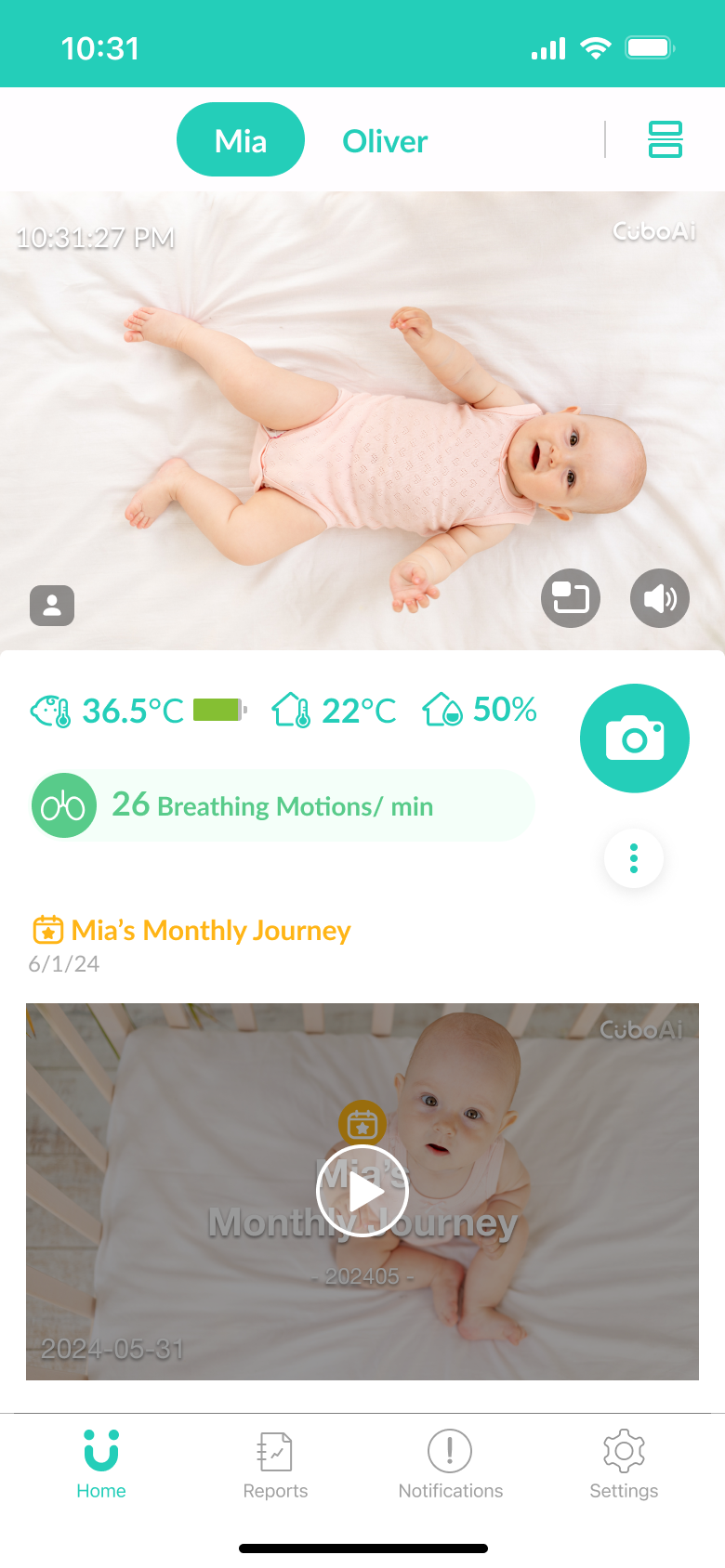Go to the Notifications tab

[x=450, y=1464]
